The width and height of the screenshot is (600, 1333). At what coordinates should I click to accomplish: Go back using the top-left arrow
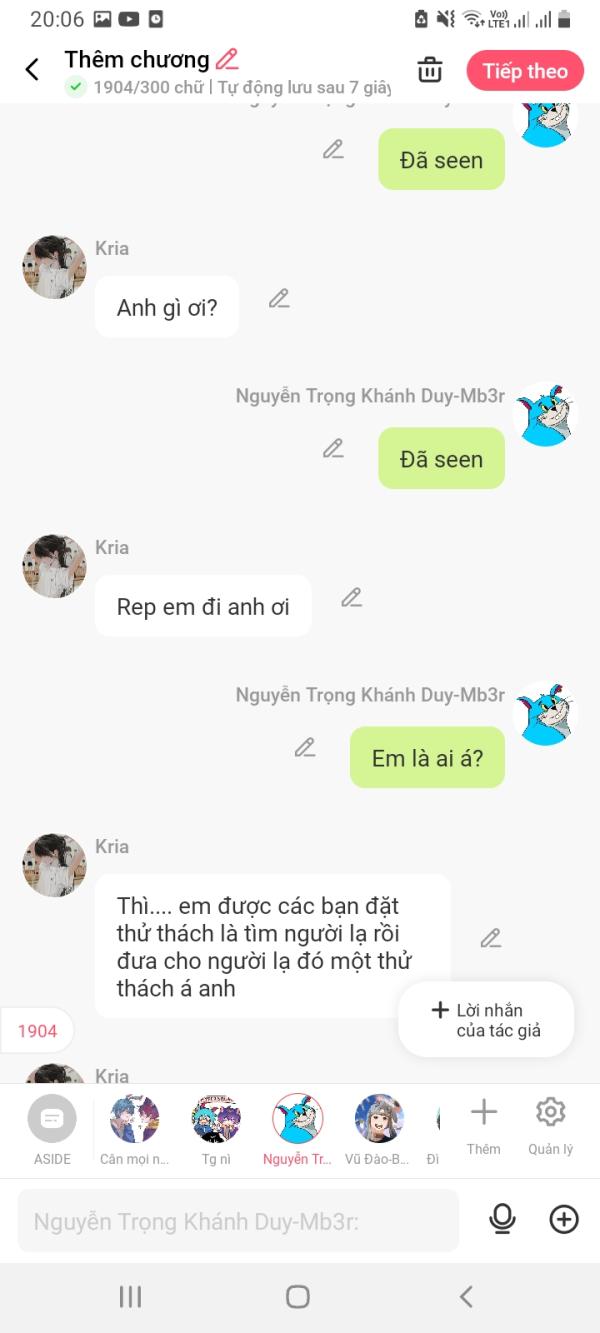point(32,70)
